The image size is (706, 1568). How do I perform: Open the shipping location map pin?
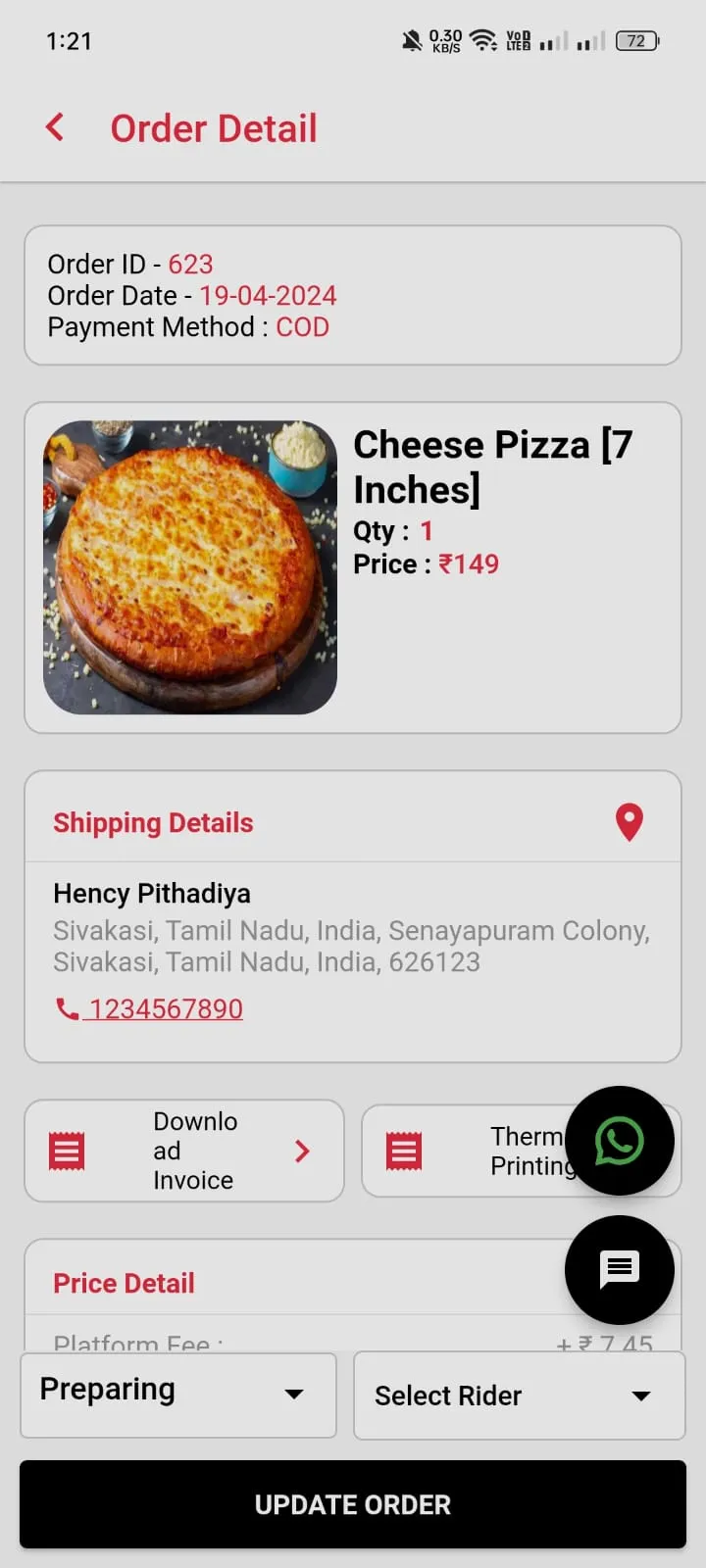(629, 822)
